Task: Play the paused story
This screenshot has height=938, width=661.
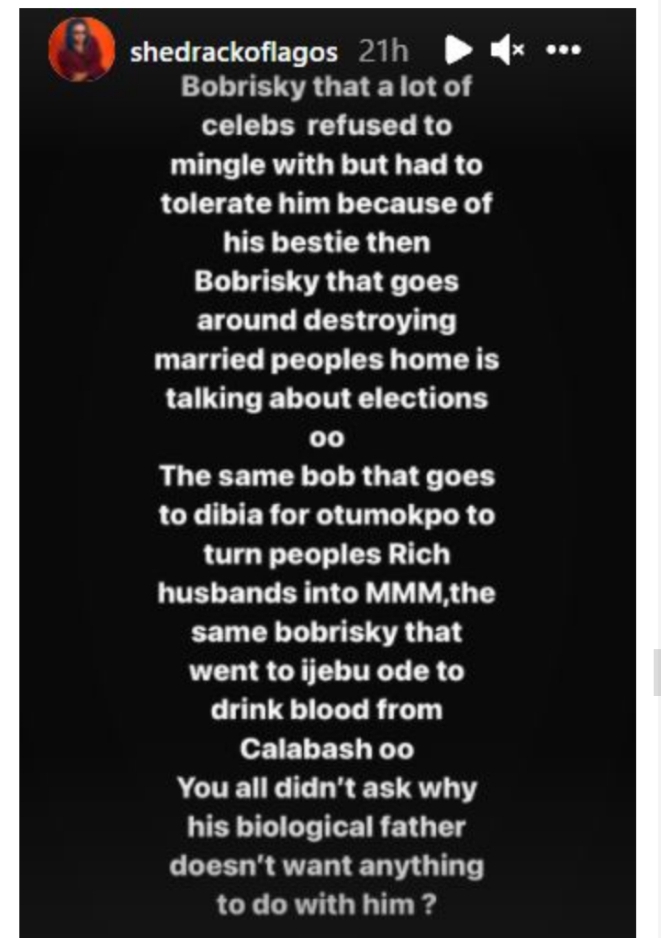Action: (x=457, y=50)
